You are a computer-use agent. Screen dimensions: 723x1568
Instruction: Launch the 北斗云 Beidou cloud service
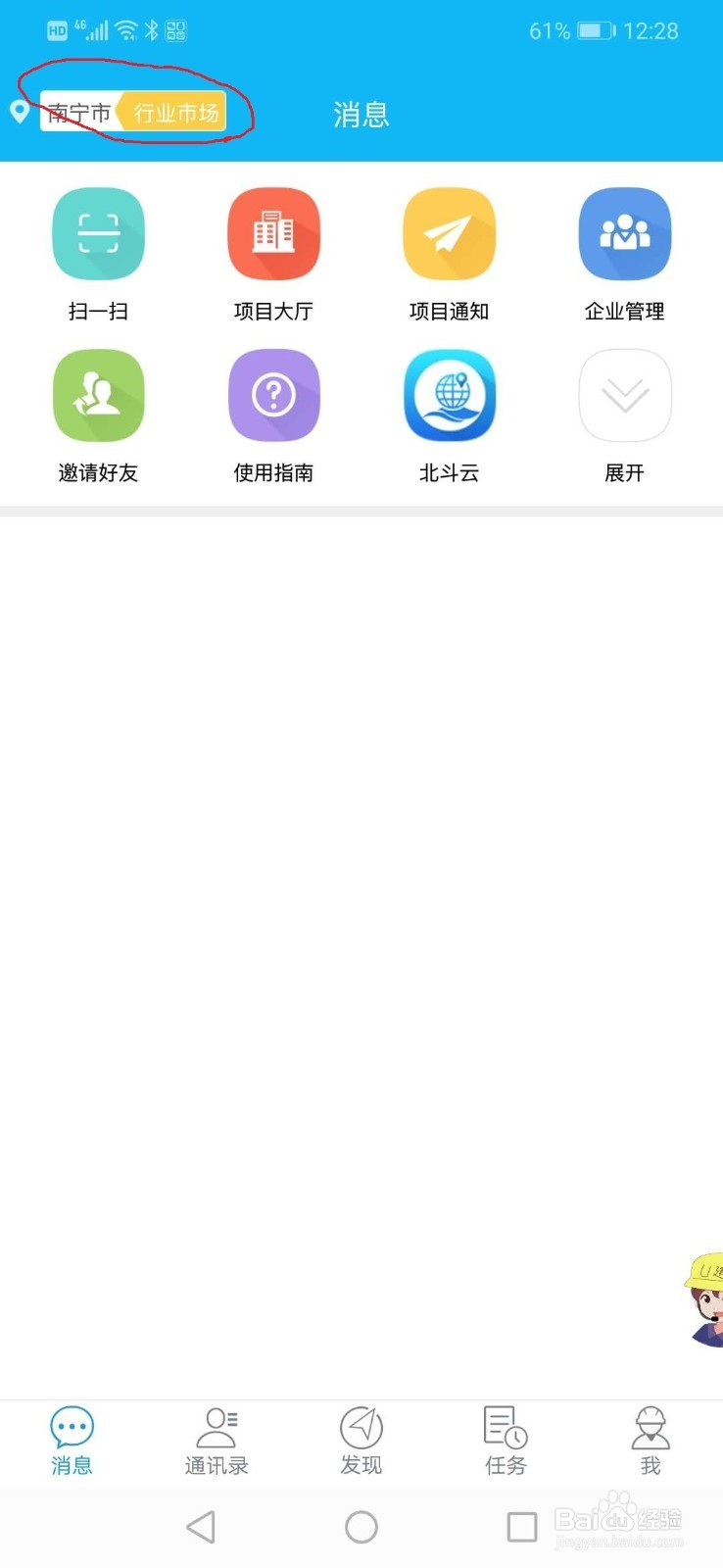(x=449, y=395)
